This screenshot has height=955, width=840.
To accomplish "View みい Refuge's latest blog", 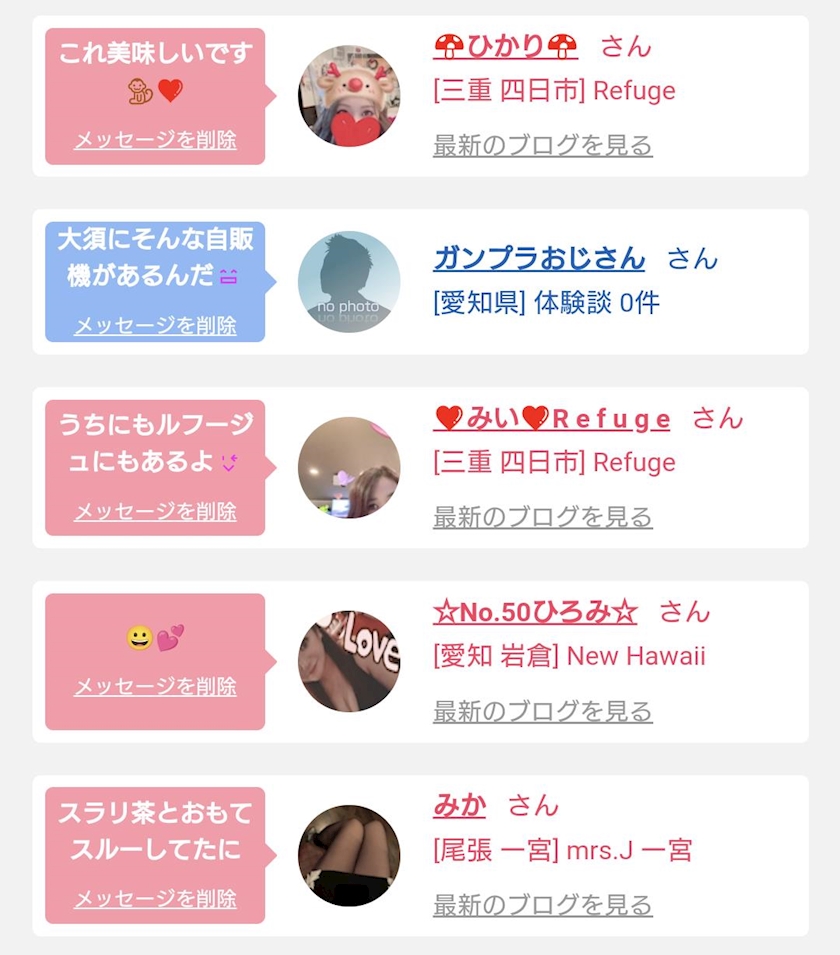I will [543, 517].
